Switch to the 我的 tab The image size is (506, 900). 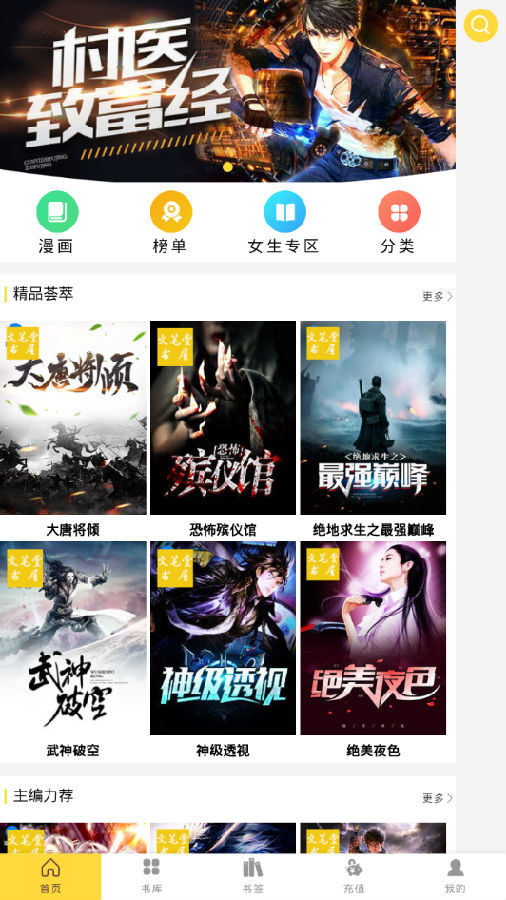(x=455, y=876)
